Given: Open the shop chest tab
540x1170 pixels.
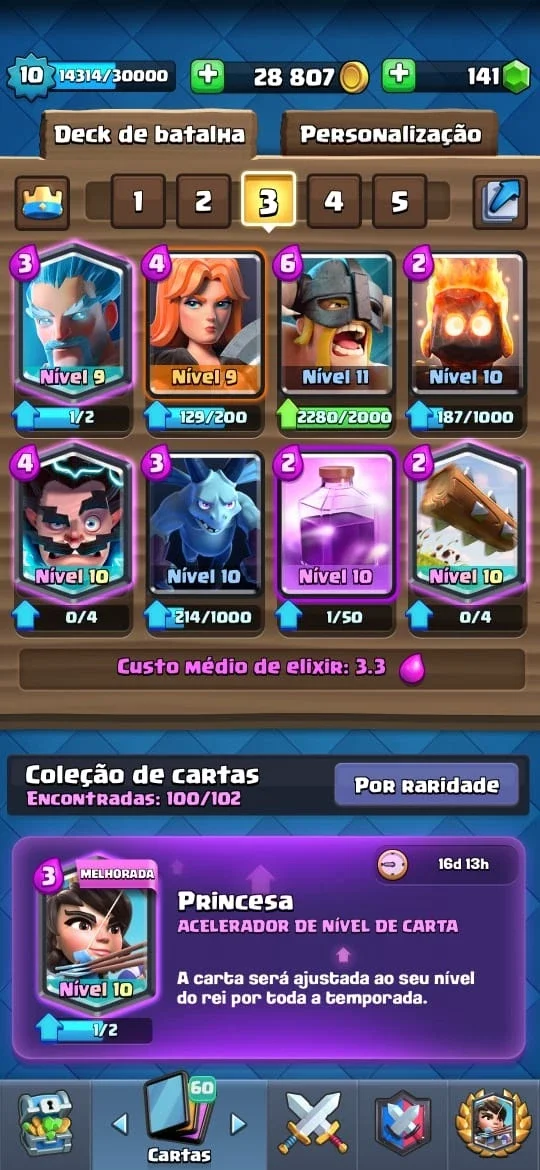Looking at the screenshot, I should pyautogui.click(x=45, y=1125).
